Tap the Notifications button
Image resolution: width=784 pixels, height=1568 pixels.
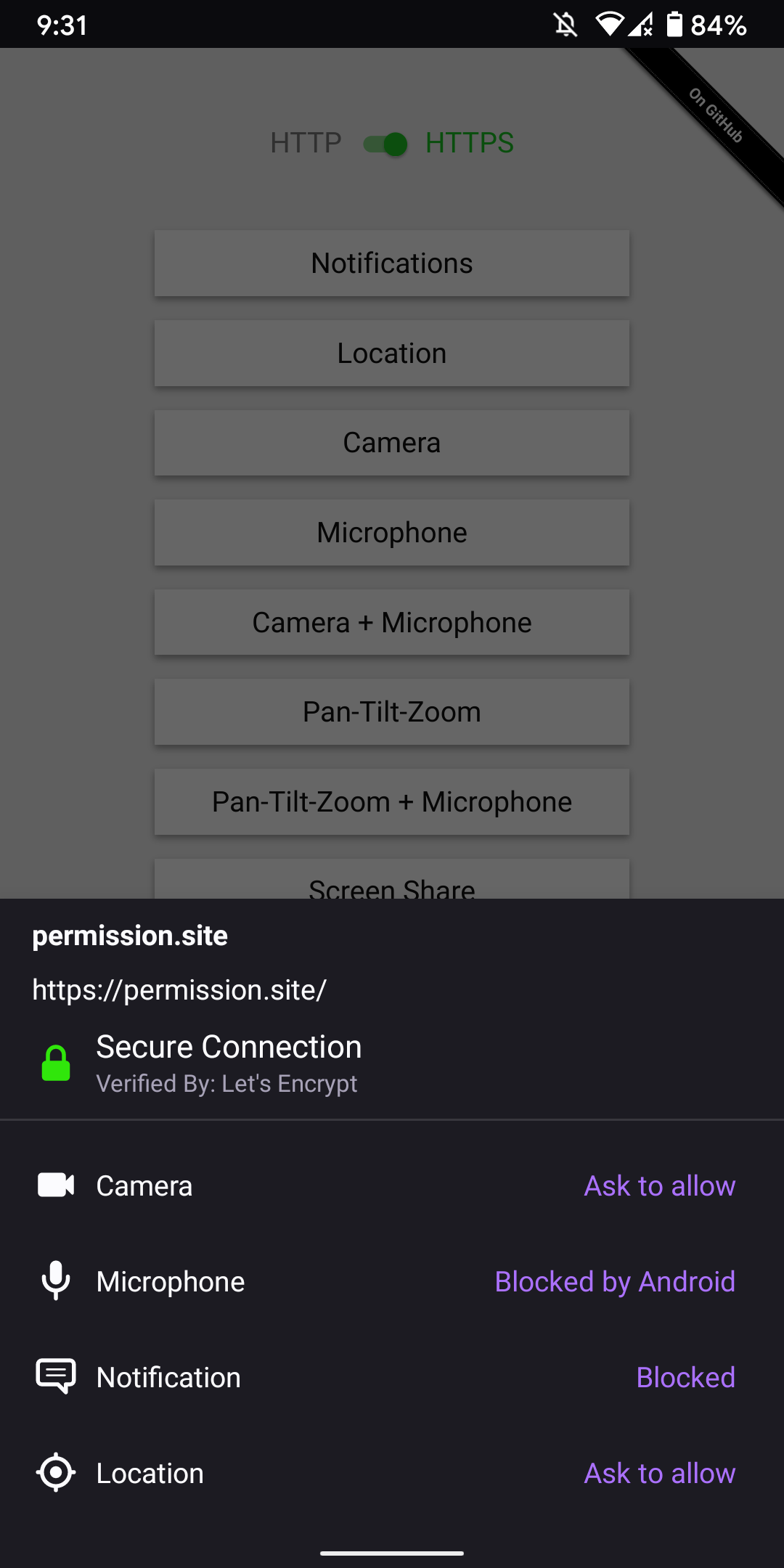point(392,264)
